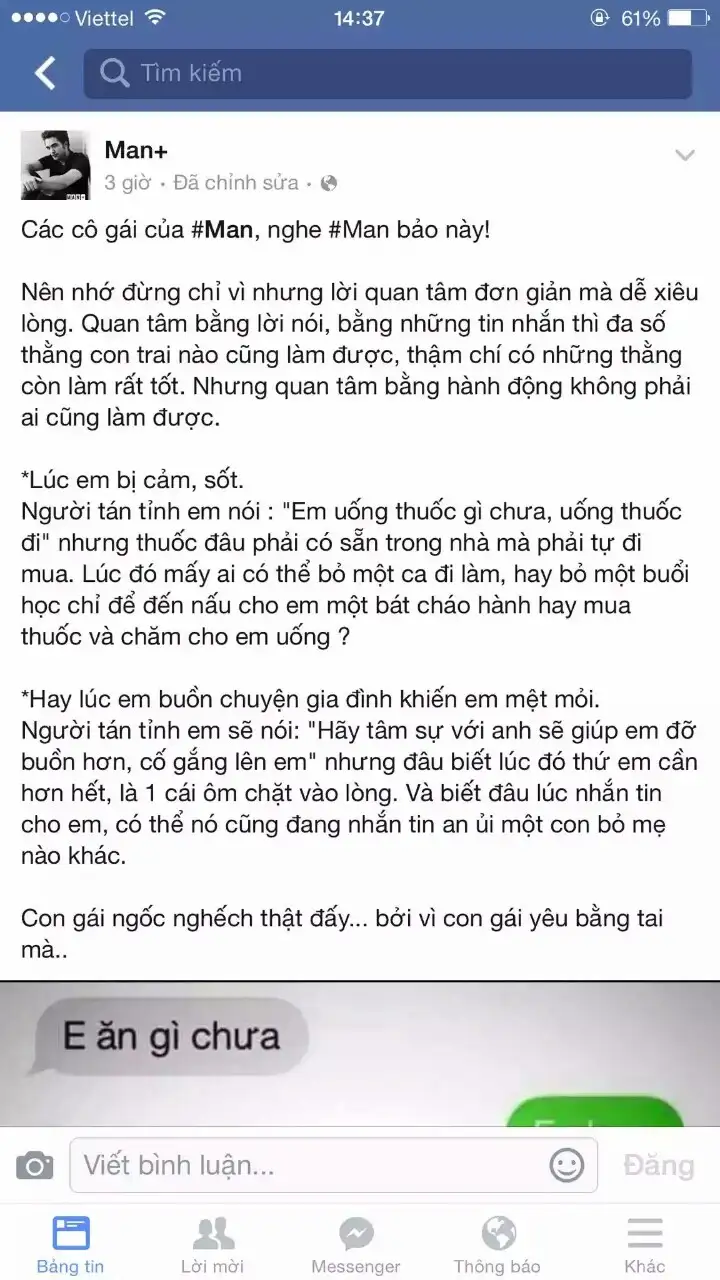Image resolution: width=720 pixels, height=1280 pixels.
Task: Switch to Thông báo tab
Action: 497,1243
